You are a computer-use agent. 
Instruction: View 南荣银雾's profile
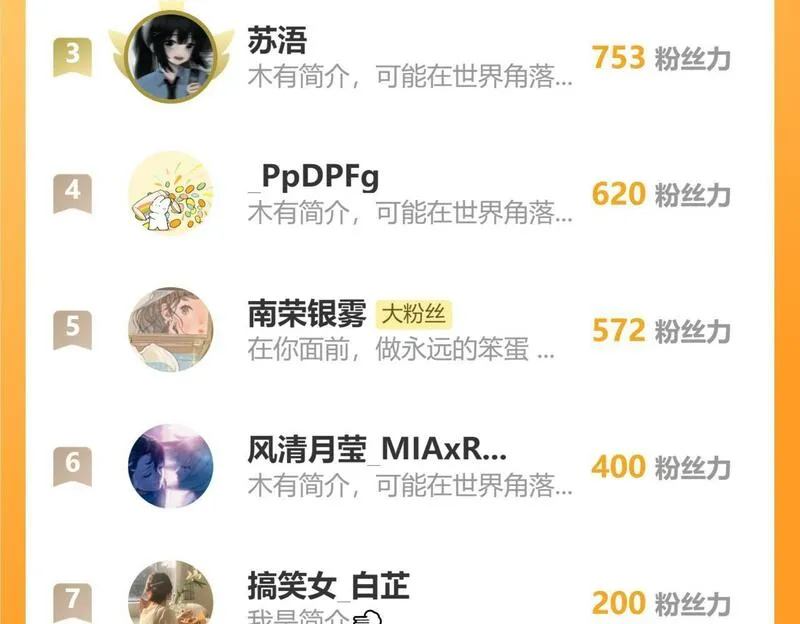[x=399, y=330]
